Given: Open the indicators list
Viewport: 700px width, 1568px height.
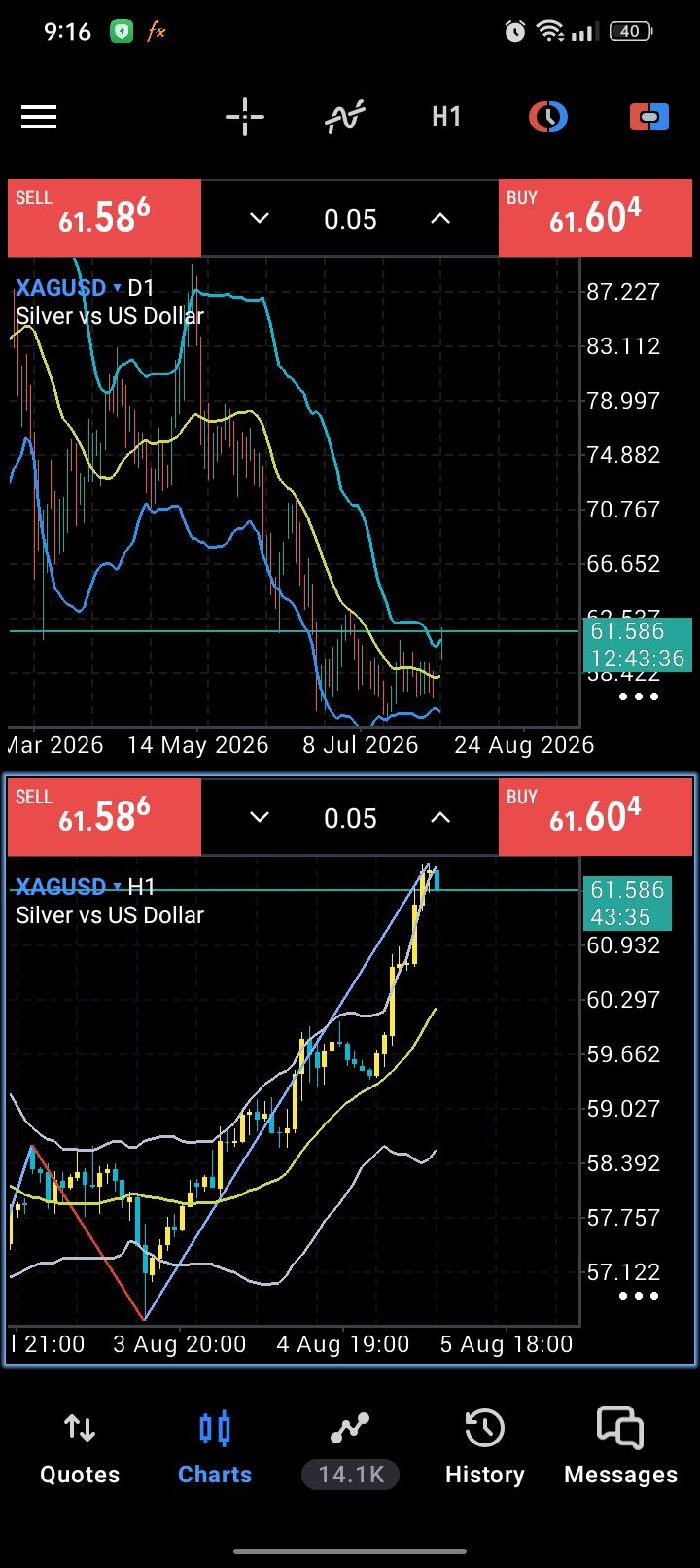Looking at the screenshot, I should (x=345, y=118).
